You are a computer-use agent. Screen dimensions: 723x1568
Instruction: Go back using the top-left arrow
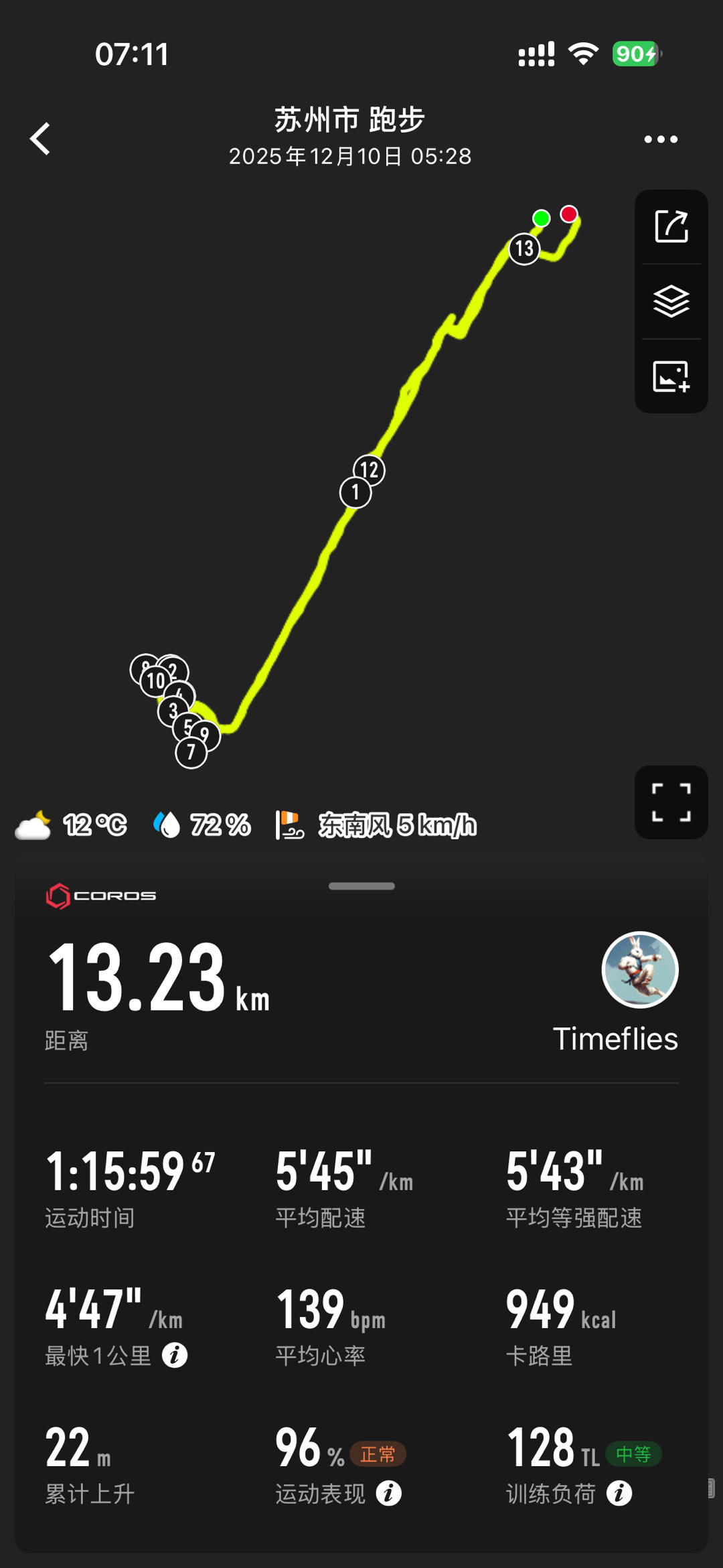pyautogui.click(x=40, y=139)
